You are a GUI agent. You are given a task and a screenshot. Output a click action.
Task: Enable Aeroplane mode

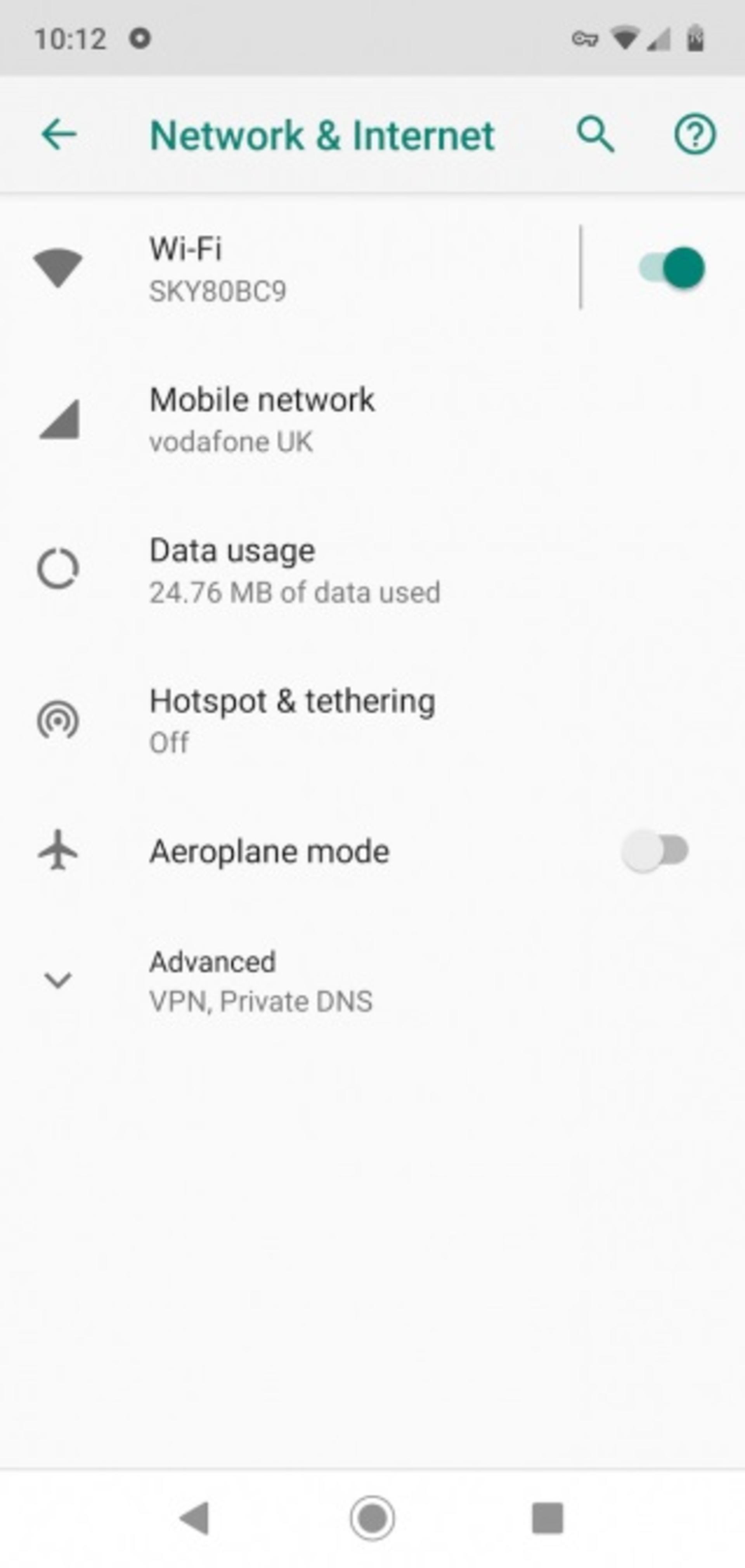[x=654, y=850]
